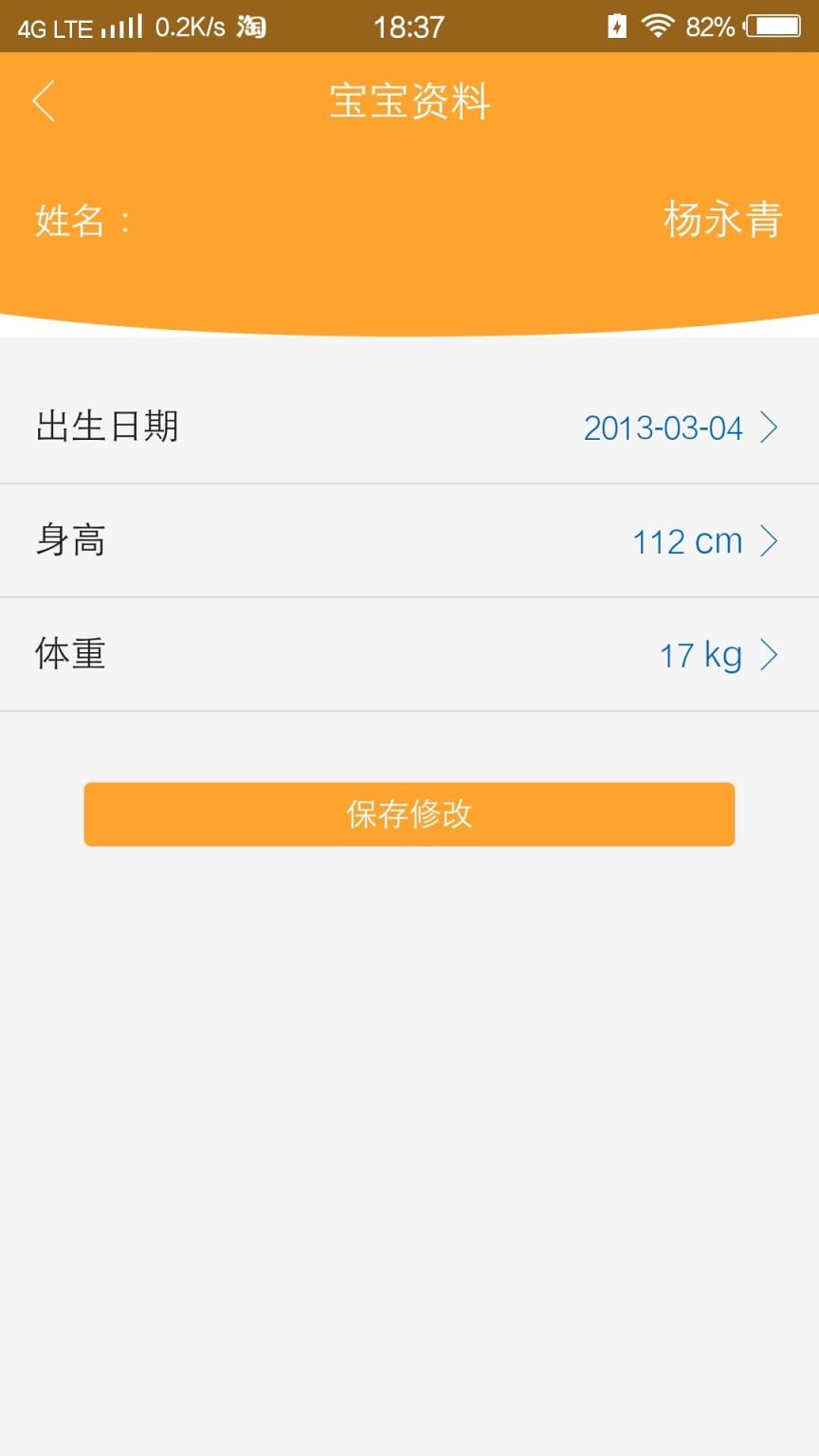
Task: Tap the birth date value 2013-03-04
Action: (664, 428)
